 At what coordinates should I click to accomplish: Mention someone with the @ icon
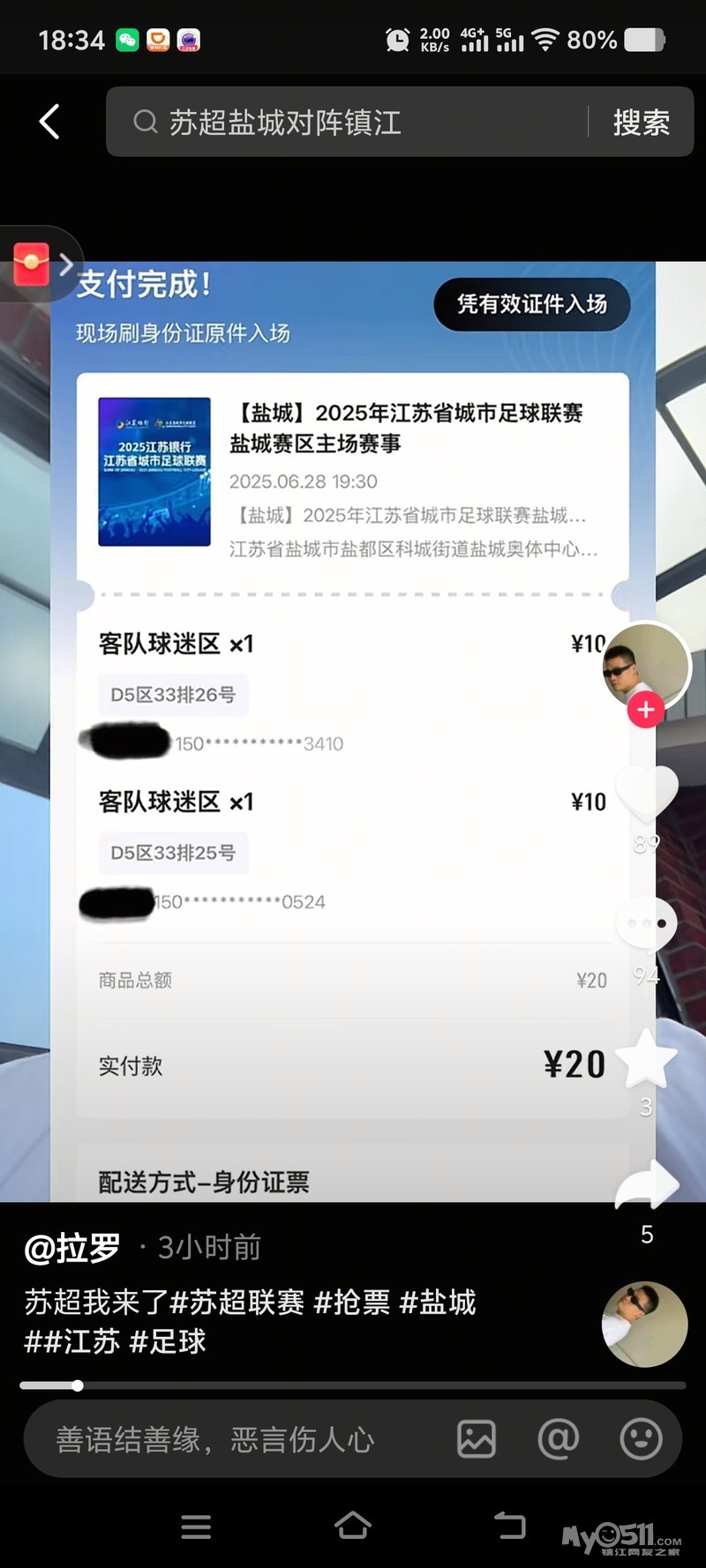click(559, 1439)
